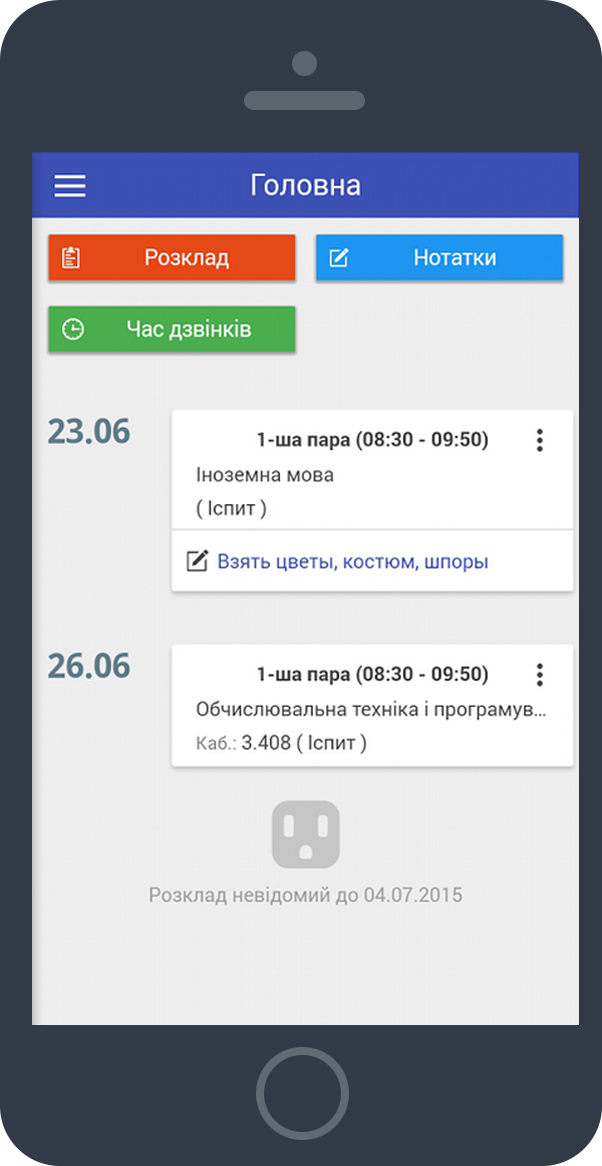Open the hamburger navigation drawer menu
Viewport: 602px width, 1166px height.
click(70, 185)
